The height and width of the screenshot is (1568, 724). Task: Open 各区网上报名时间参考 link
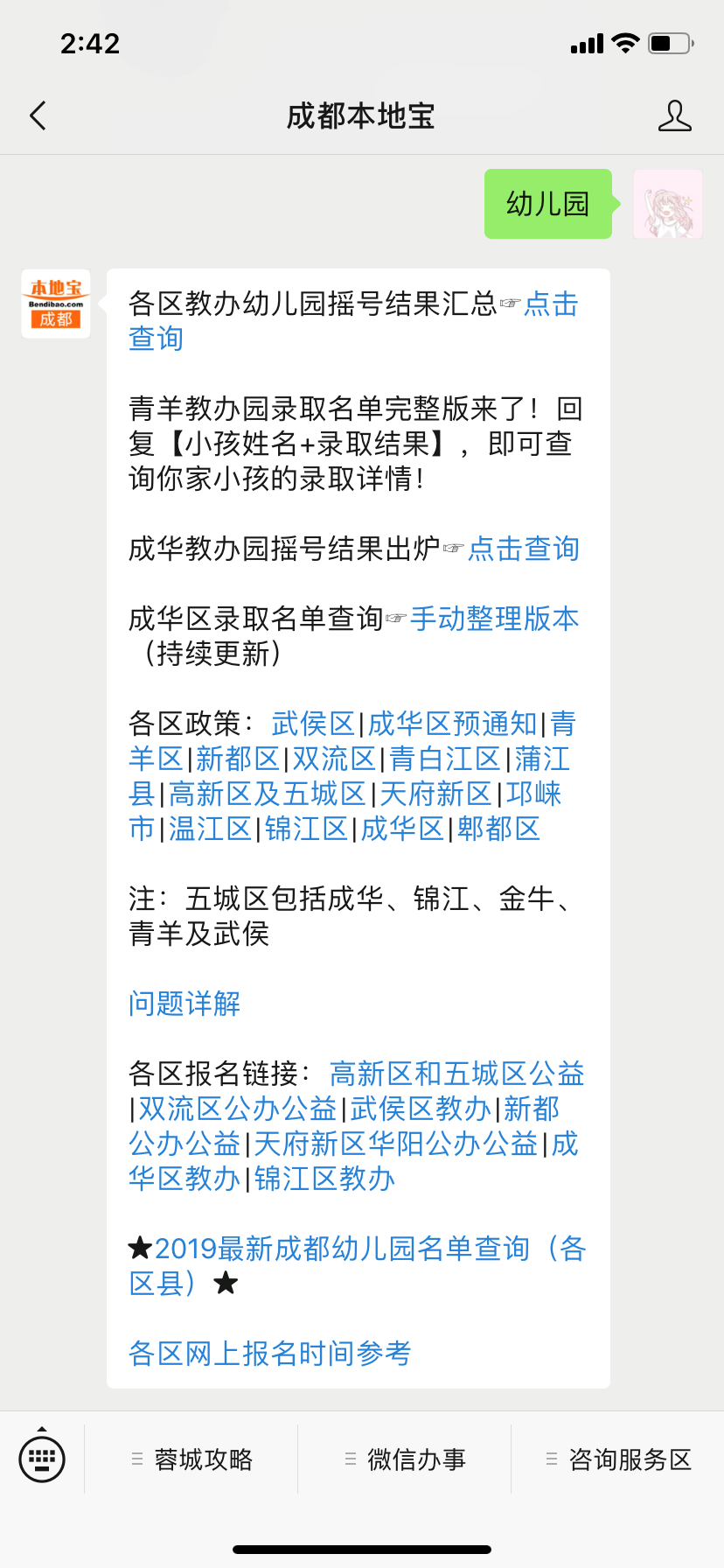pos(269,1354)
